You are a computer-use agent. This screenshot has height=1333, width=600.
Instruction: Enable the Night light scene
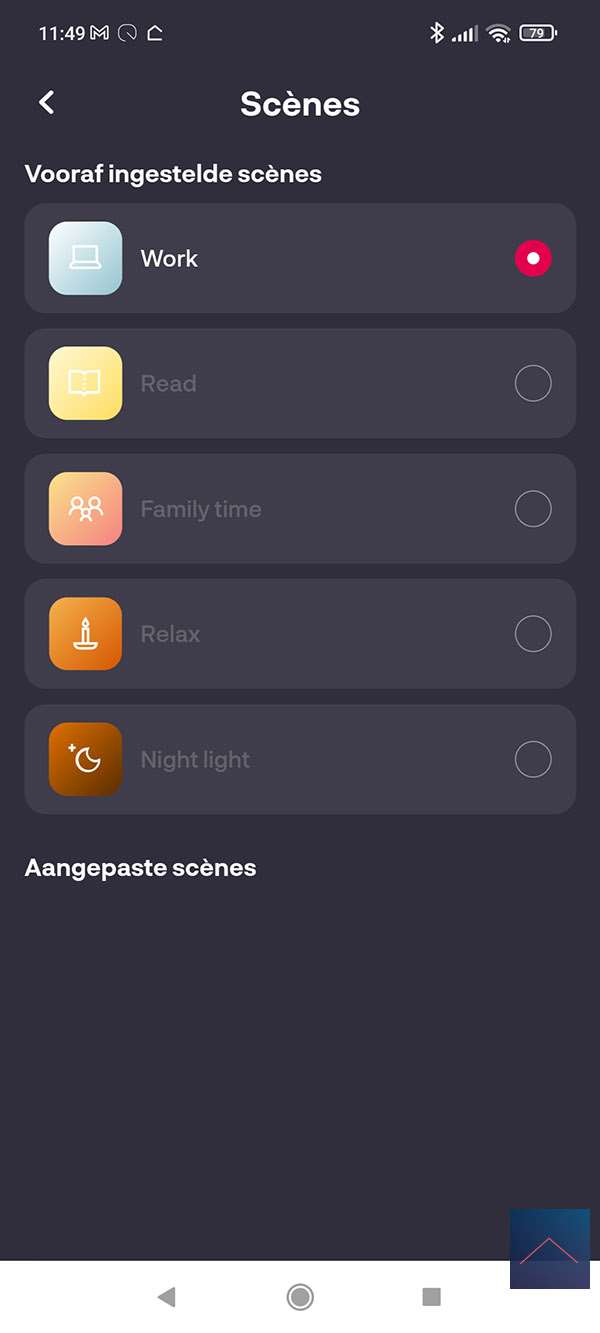532,760
